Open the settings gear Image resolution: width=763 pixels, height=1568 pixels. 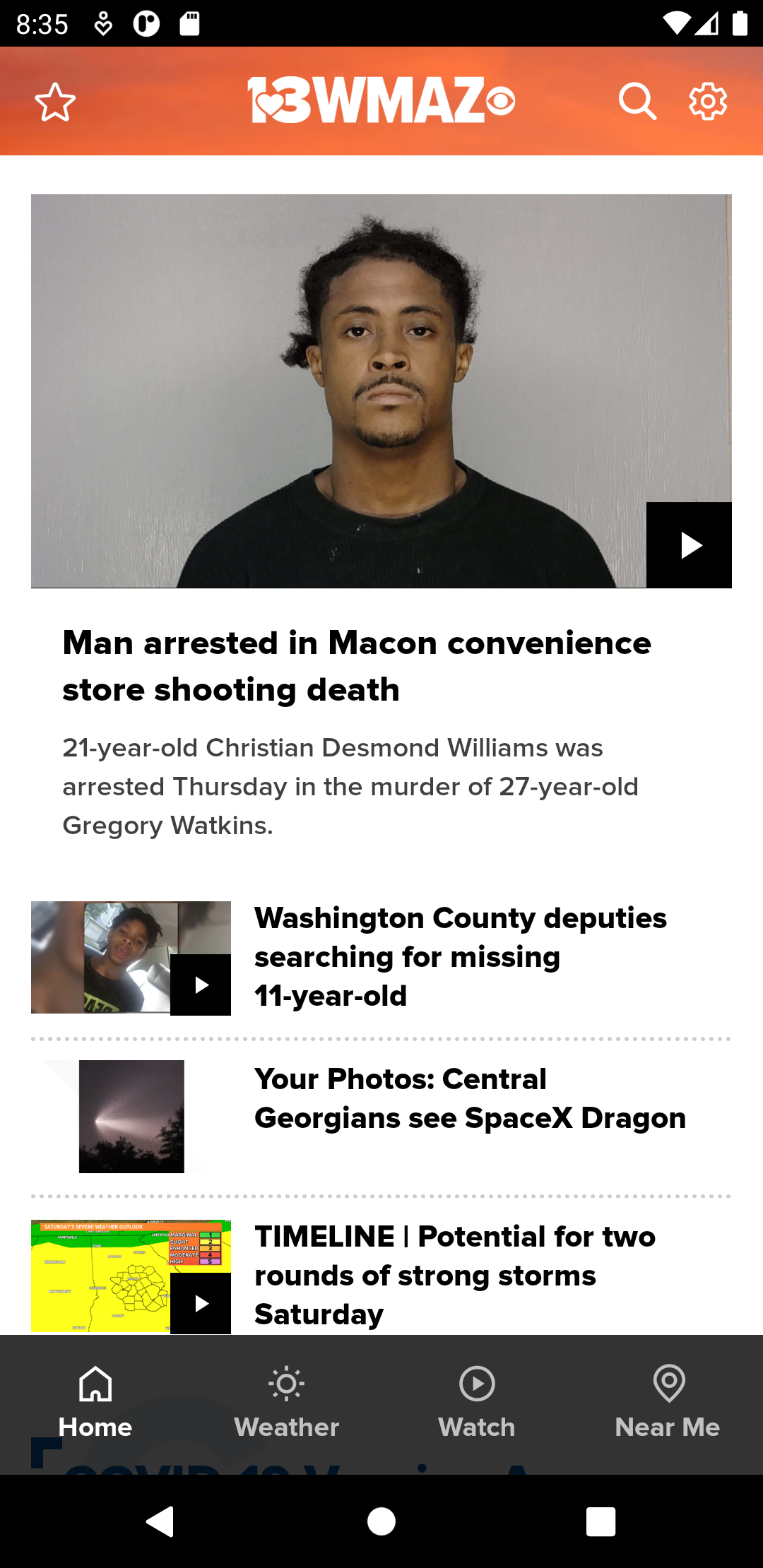tap(708, 102)
